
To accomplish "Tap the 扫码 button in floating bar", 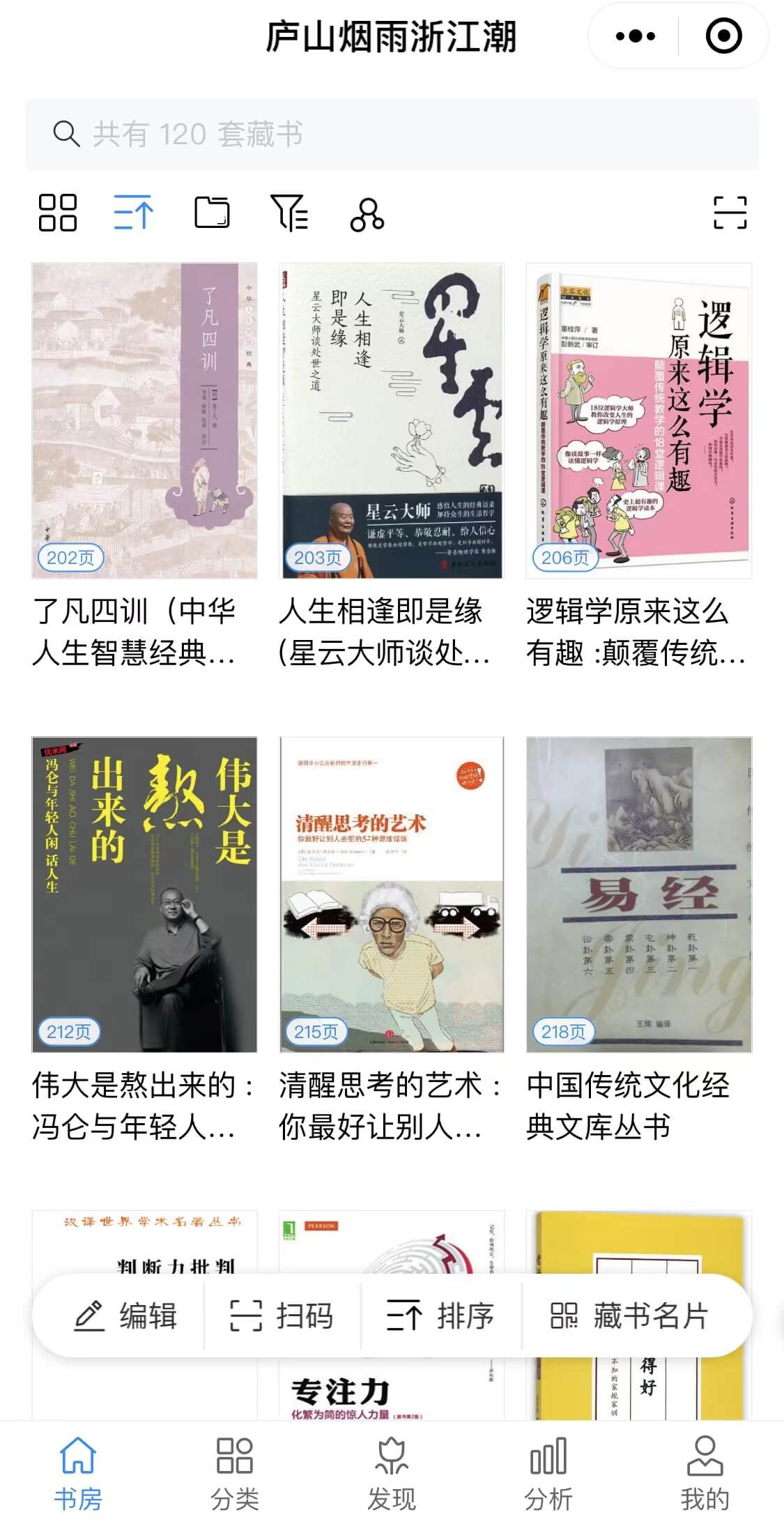I will click(x=282, y=1316).
